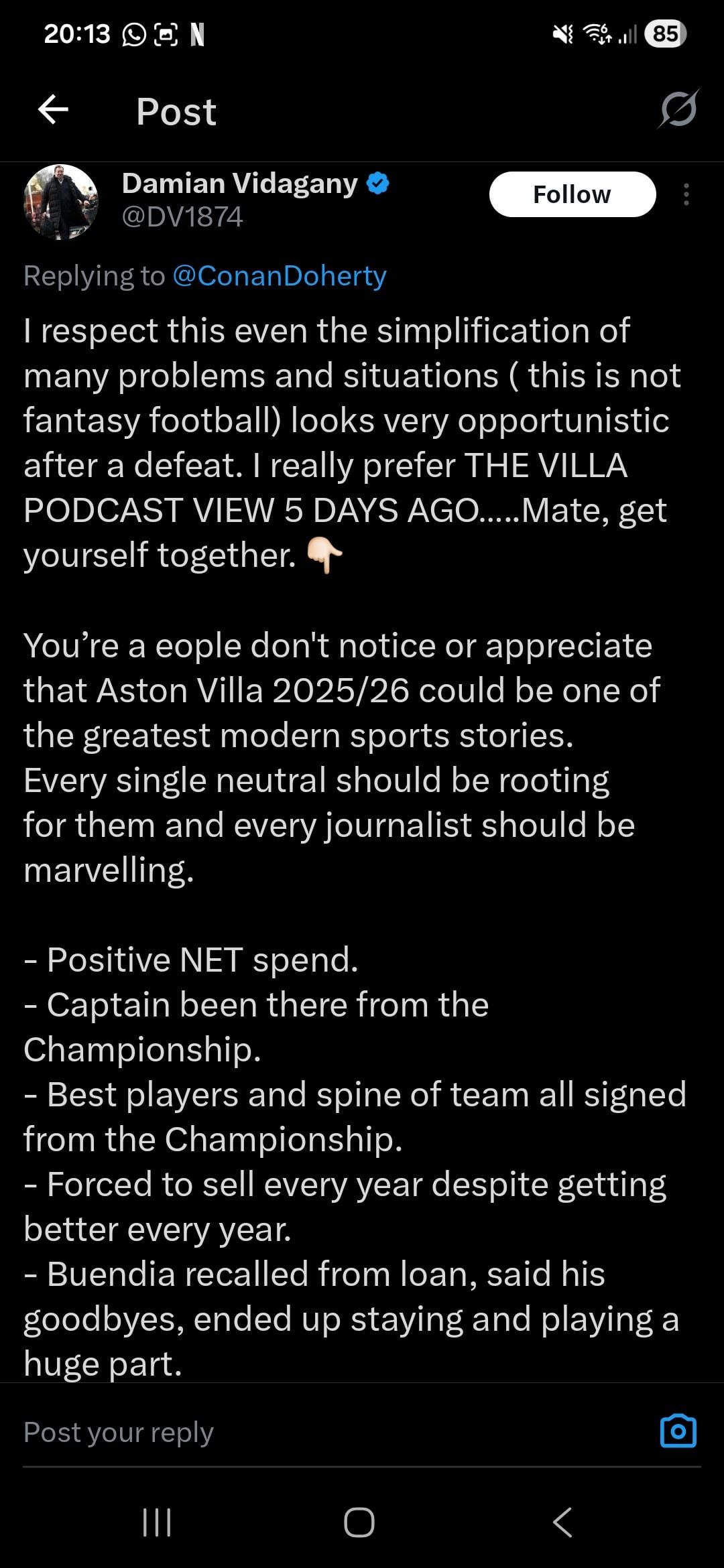Tap the Post your reply field

(322, 1432)
